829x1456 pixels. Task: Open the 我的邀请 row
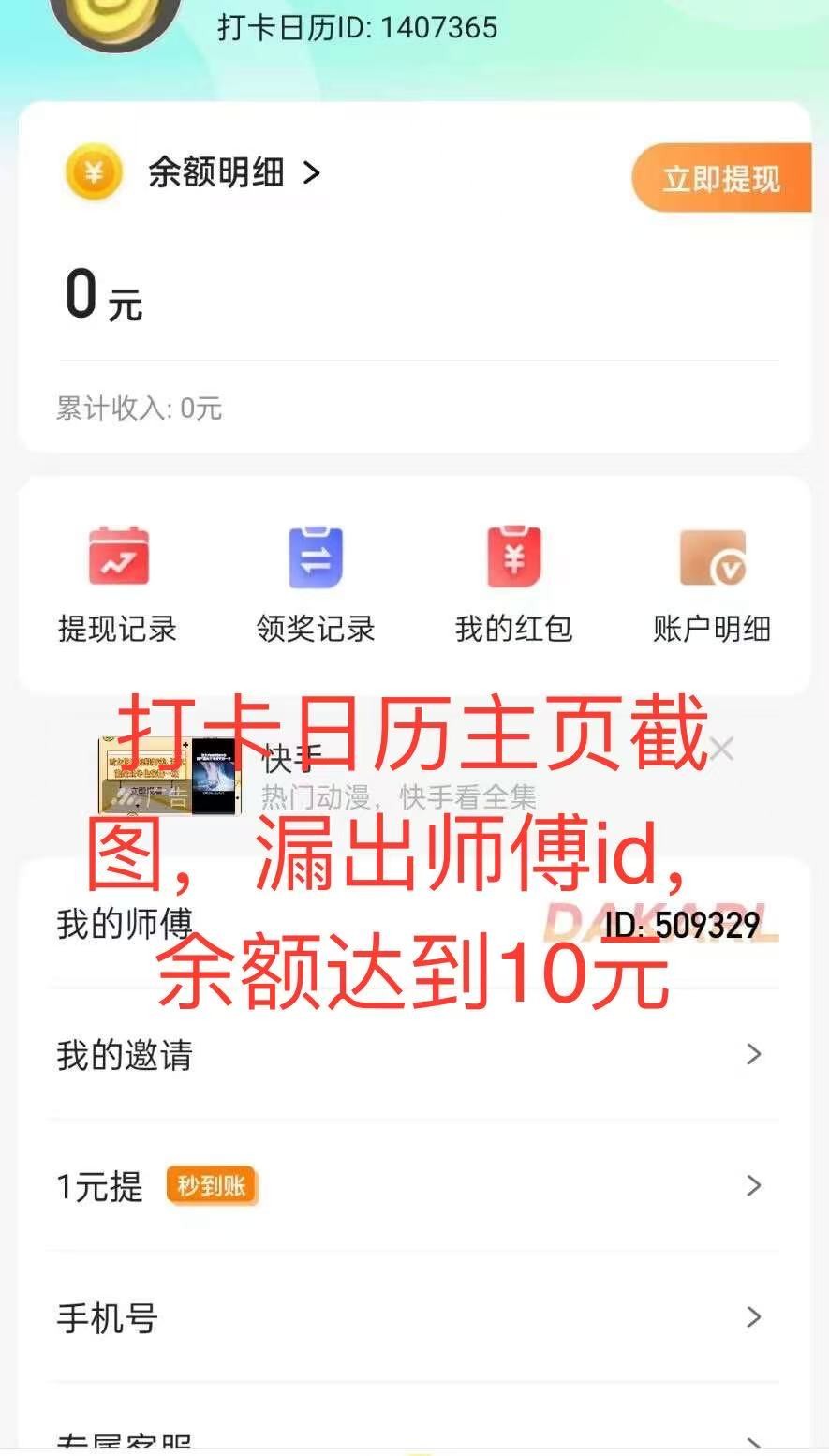tap(412, 1055)
